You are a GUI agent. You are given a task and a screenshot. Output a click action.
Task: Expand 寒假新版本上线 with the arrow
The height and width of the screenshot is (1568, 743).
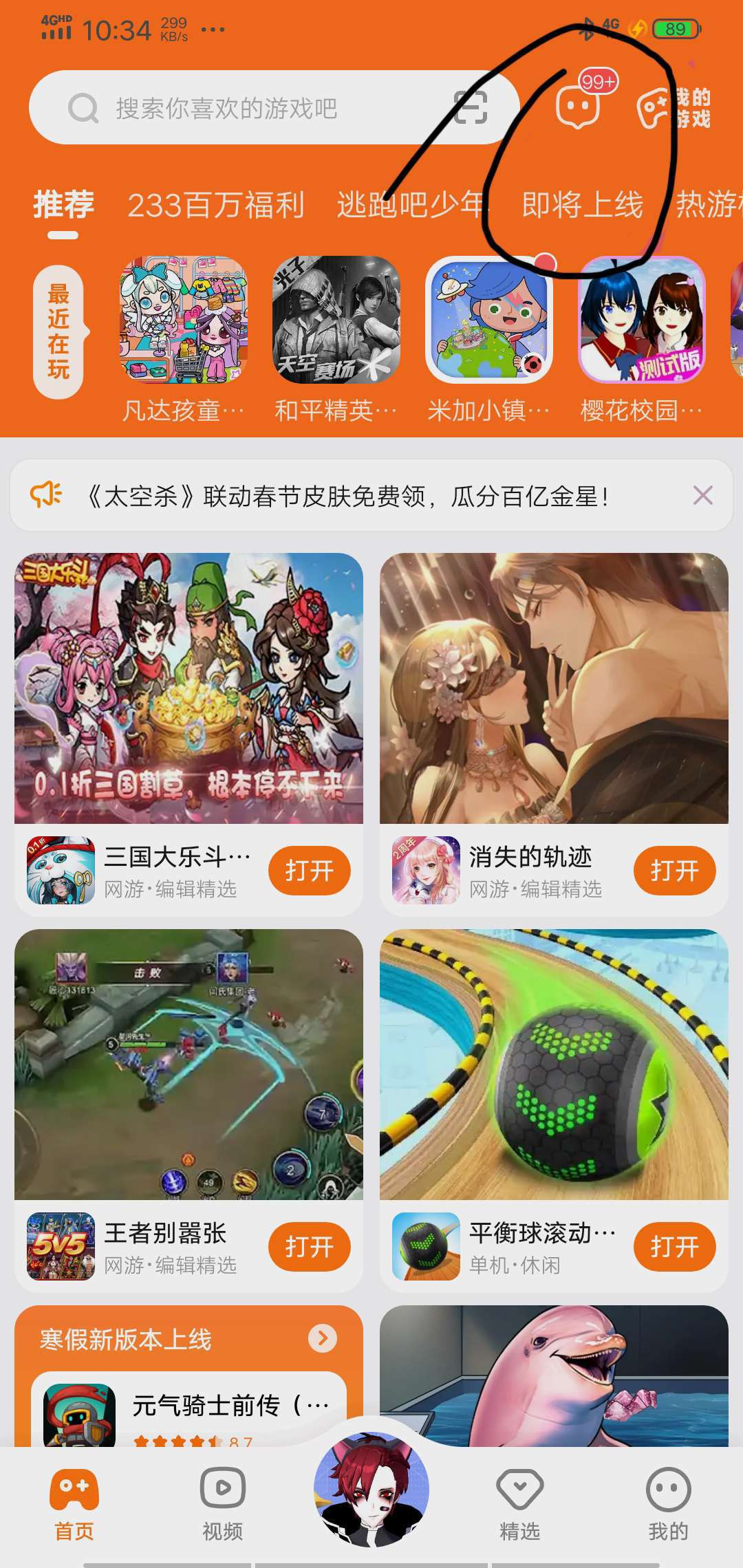pos(323,1338)
